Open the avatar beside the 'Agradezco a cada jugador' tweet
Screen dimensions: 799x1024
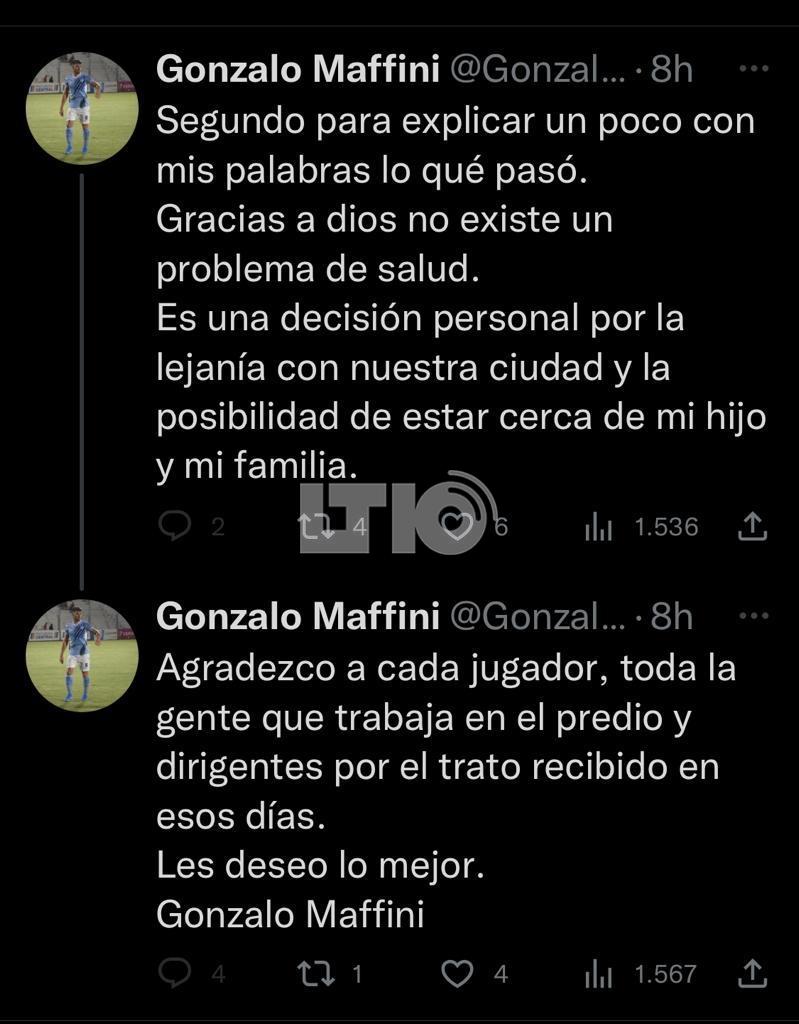tap(82, 655)
